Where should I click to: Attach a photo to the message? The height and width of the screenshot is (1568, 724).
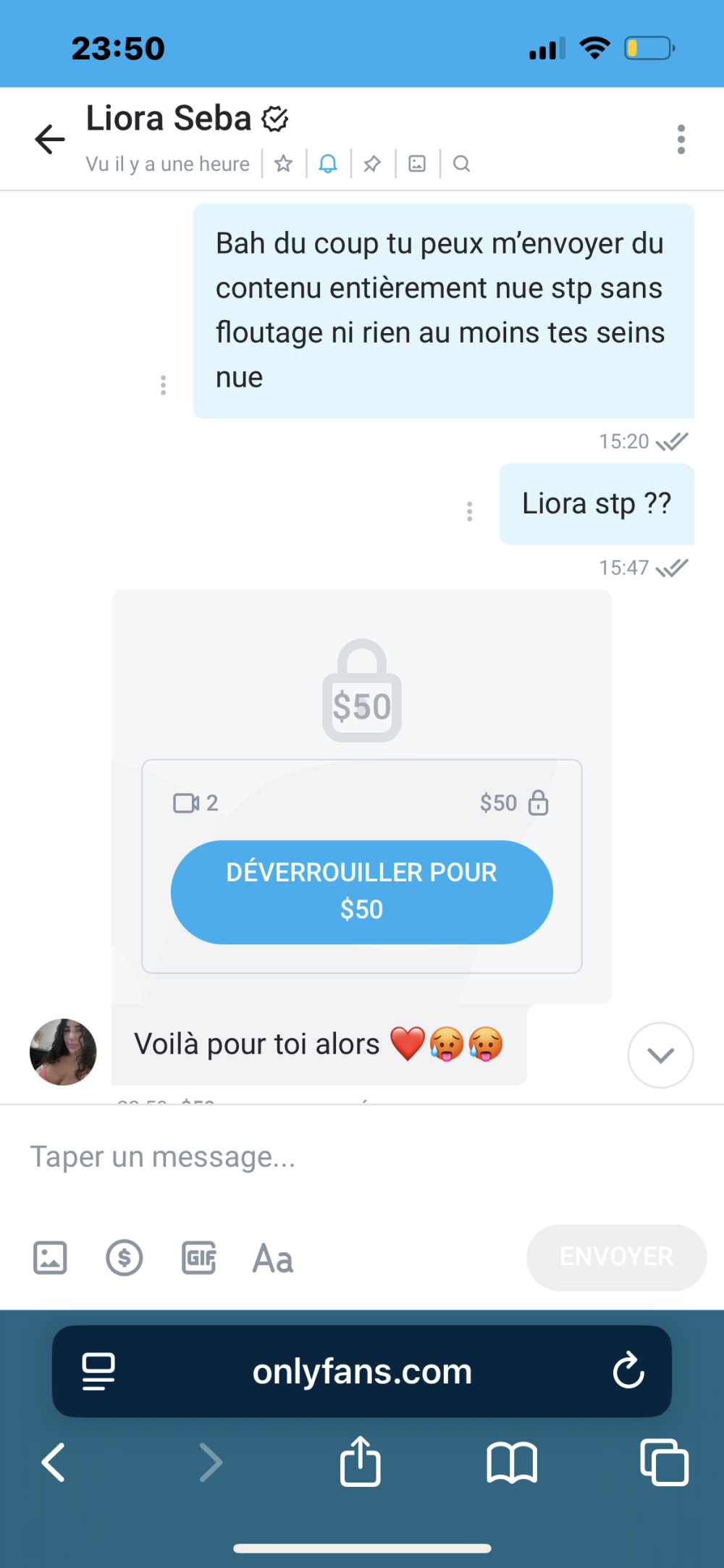tap(50, 1258)
